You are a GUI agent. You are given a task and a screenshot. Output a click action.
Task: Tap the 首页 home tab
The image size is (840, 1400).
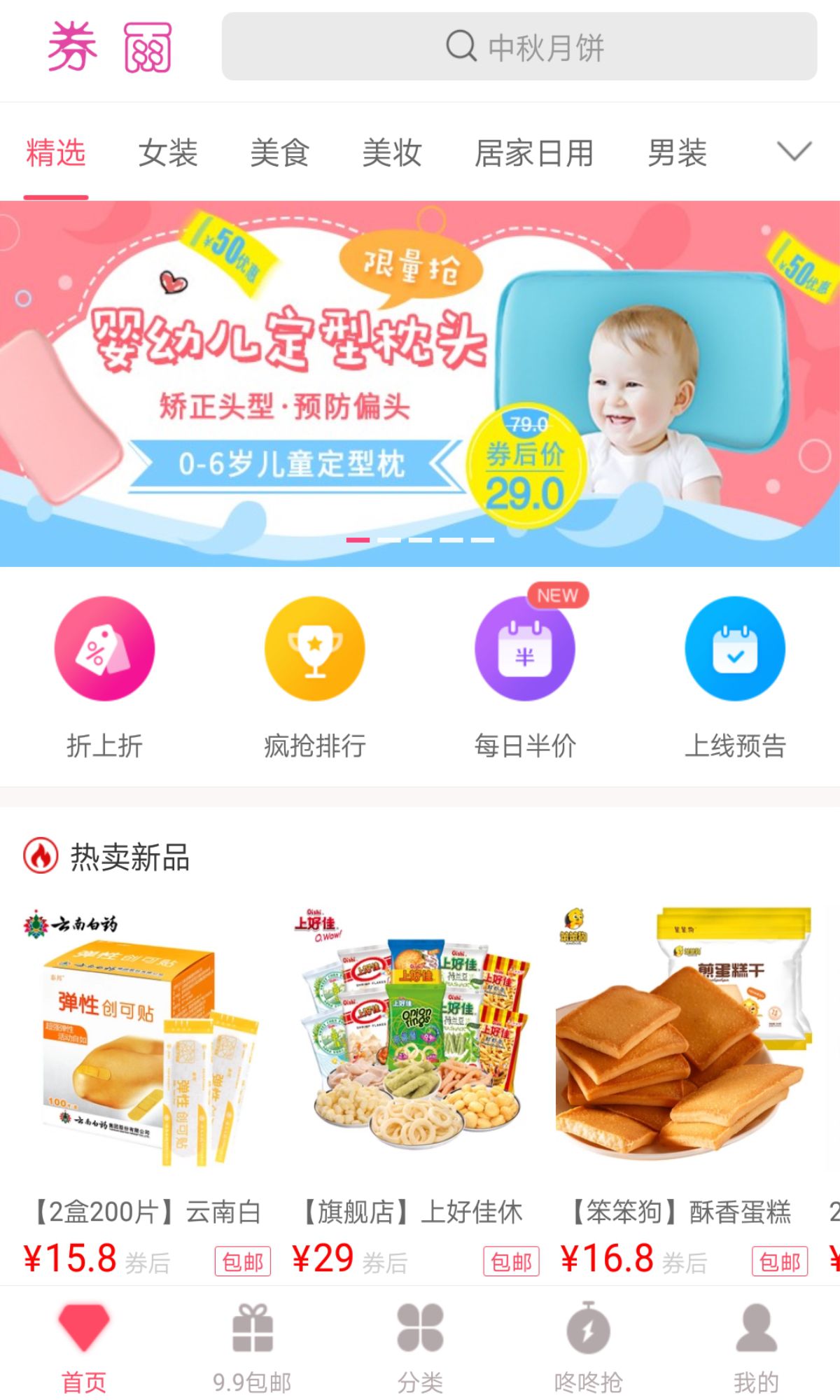(x=84, y=1347)
